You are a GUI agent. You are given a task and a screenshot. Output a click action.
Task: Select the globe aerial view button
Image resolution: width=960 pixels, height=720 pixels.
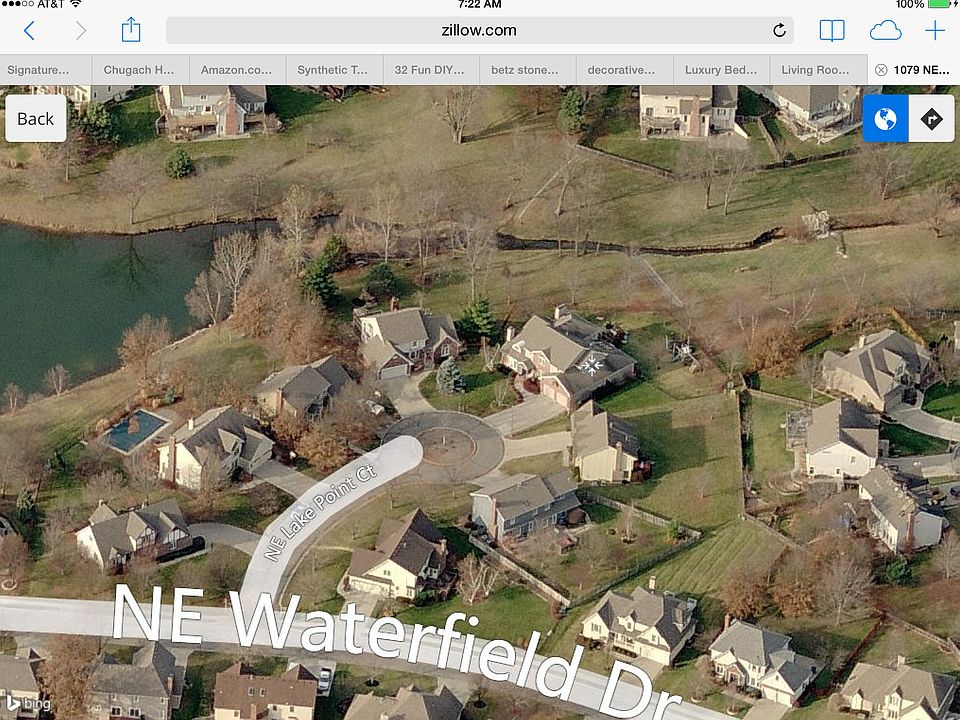885,120
